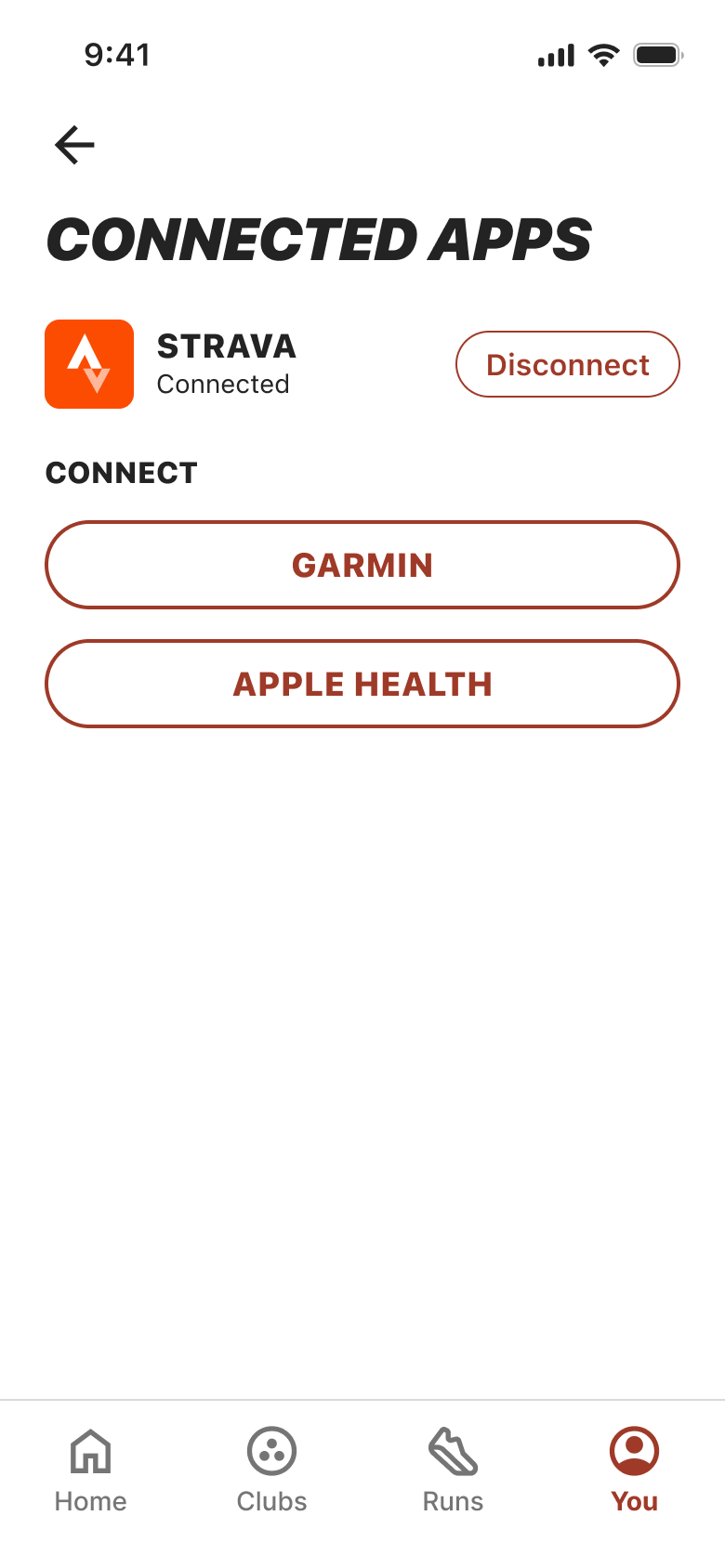The width and height of the screenshot is (725, 1568).
Task: Go to the Runs tab
Action: click(453, 1470)
